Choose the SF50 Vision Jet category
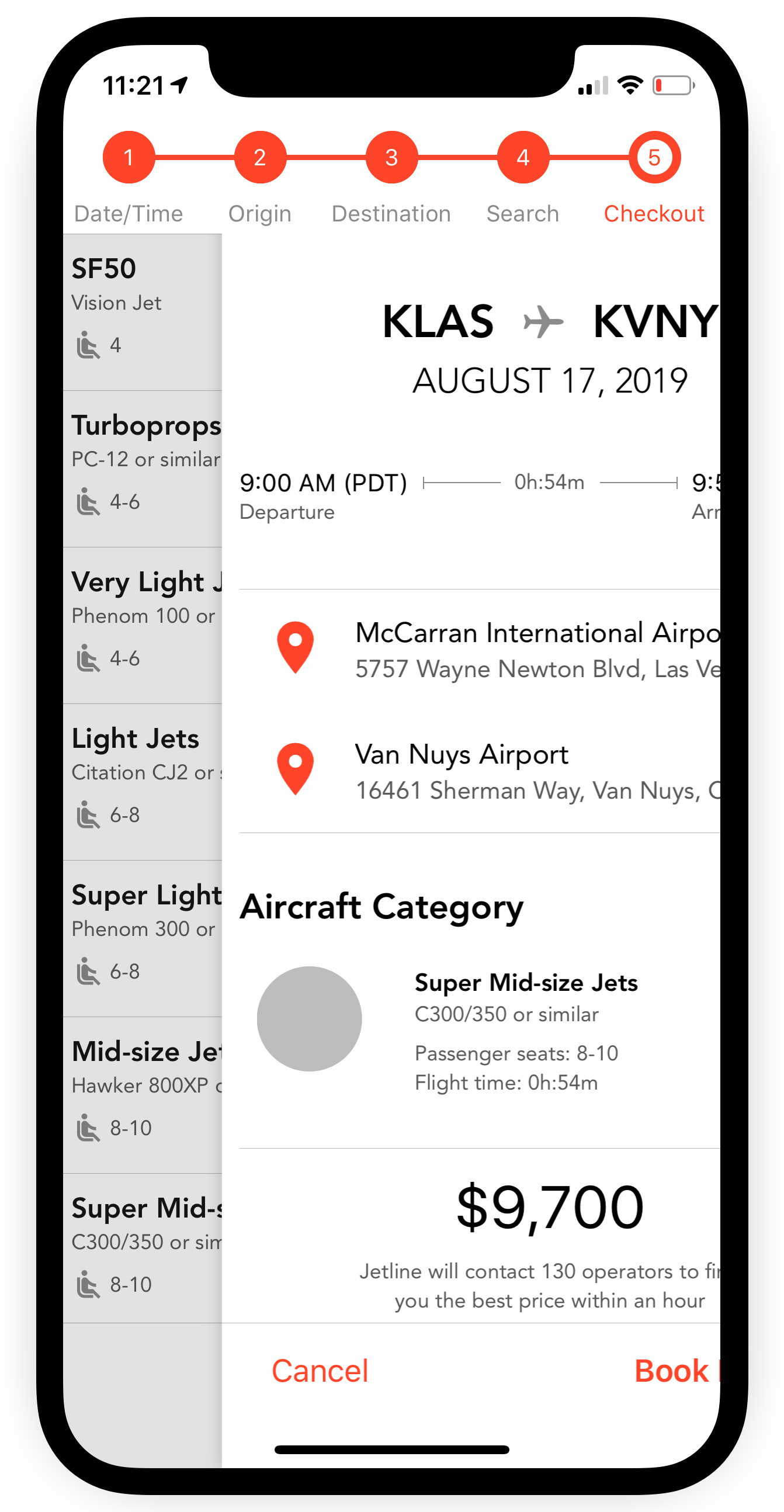 (x=143, y=312)
